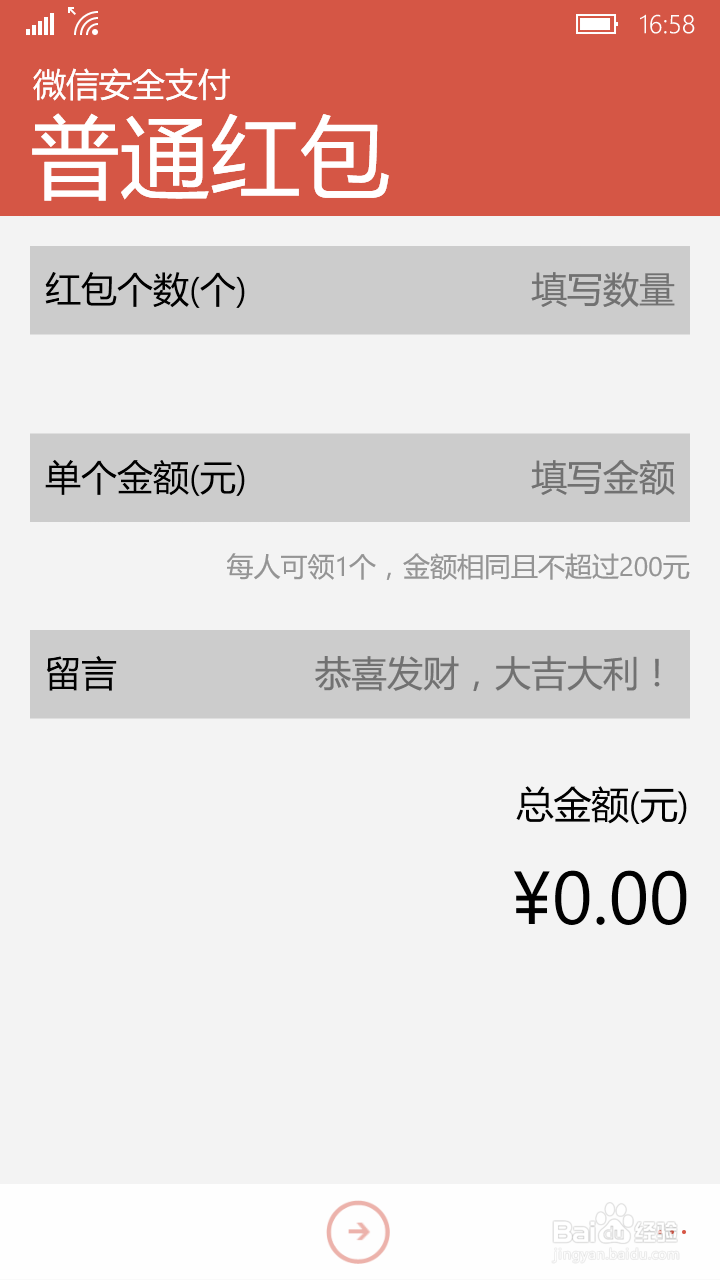Tap the data transfer arrow near Wi-Fi icon
Viewport: 720px width, 1280px height.
pos(70,10)
